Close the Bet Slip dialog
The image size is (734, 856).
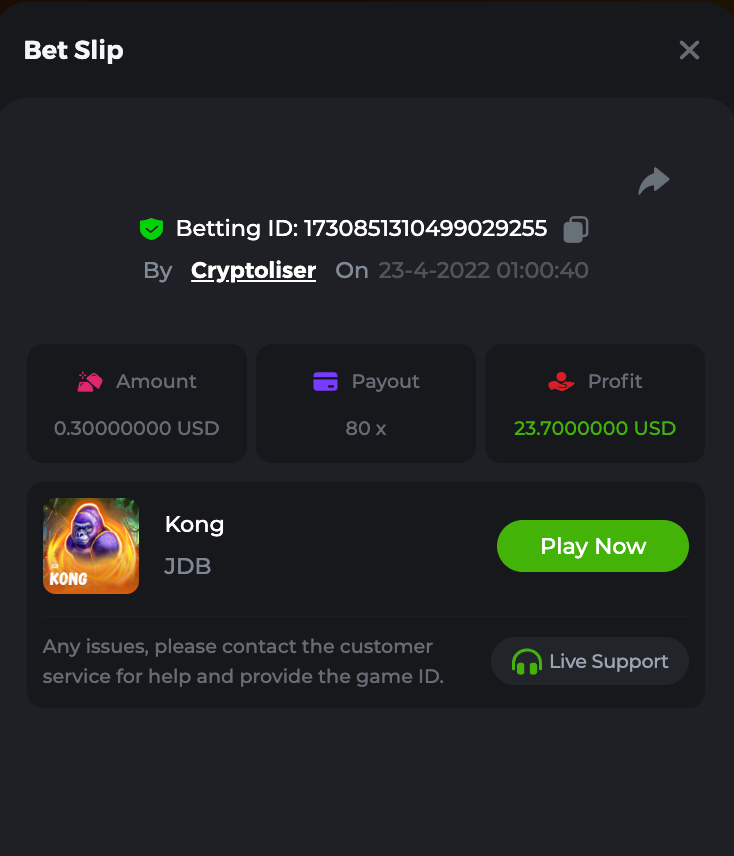pyautogui.click(x=689, y=50)
